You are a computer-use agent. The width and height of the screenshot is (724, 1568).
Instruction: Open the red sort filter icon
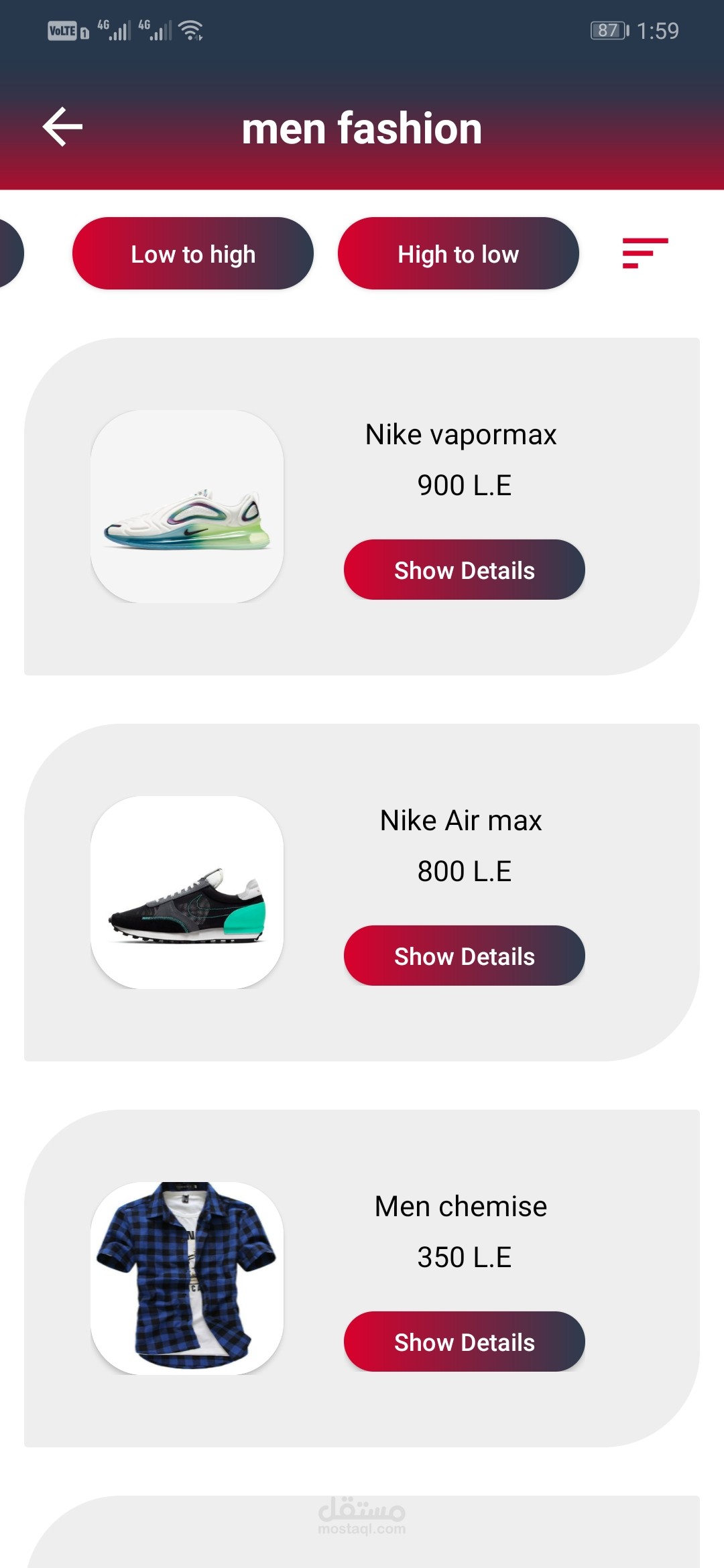645,253
